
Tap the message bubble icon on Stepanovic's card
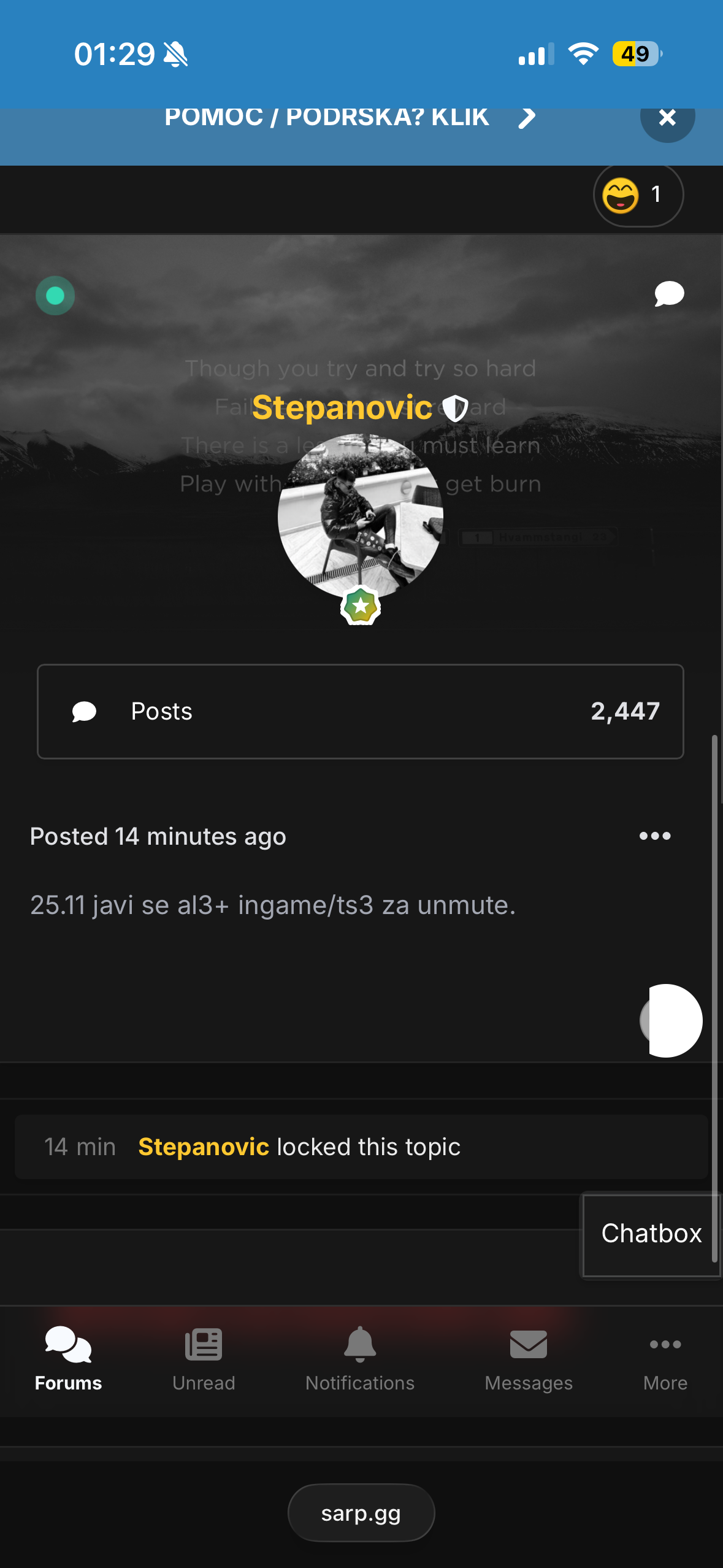click(668, 294)
